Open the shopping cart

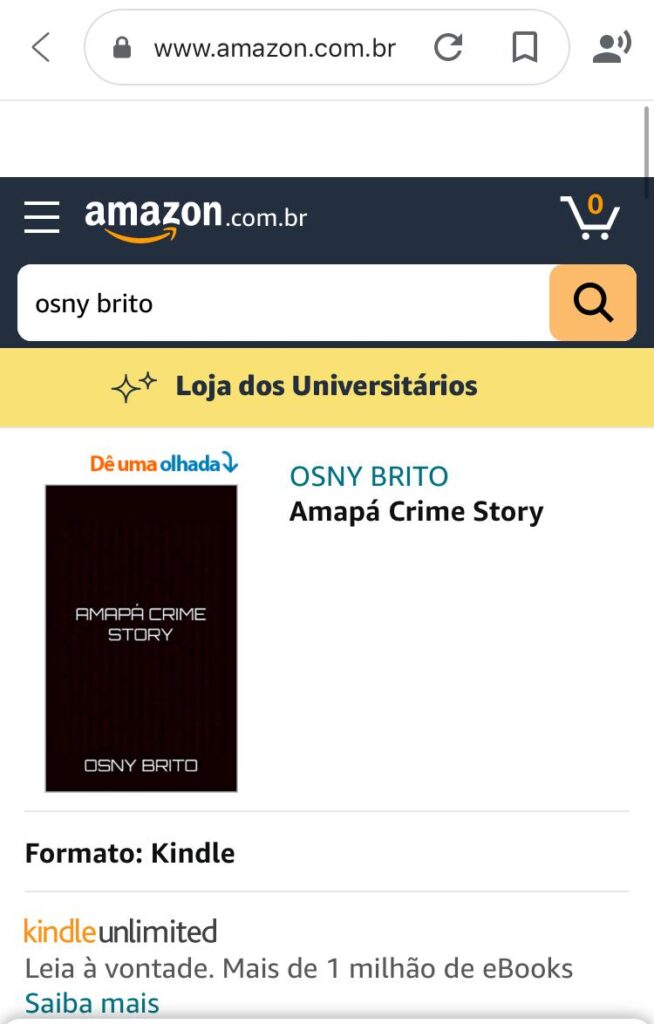pos(590,217)
